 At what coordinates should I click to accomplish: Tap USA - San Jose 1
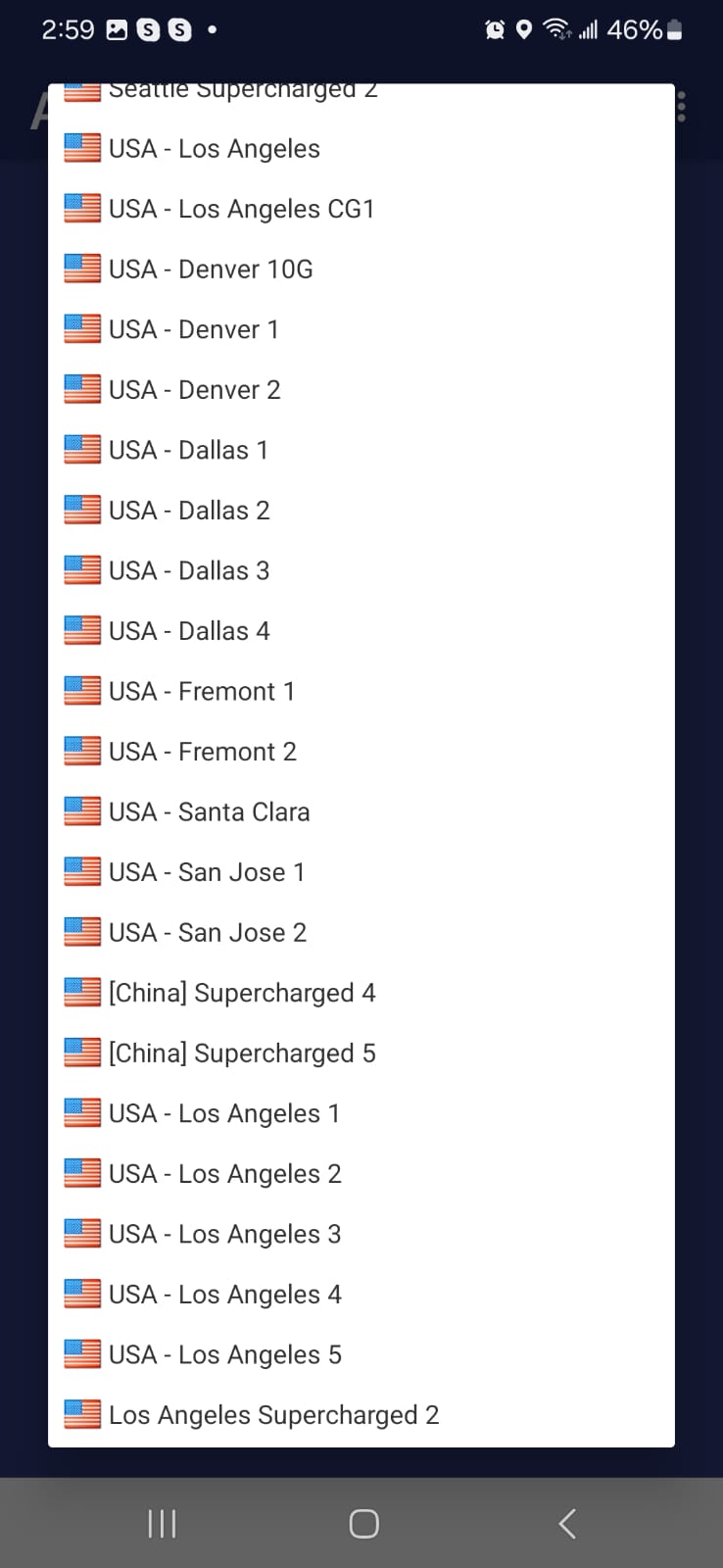[x=207, y=872]
